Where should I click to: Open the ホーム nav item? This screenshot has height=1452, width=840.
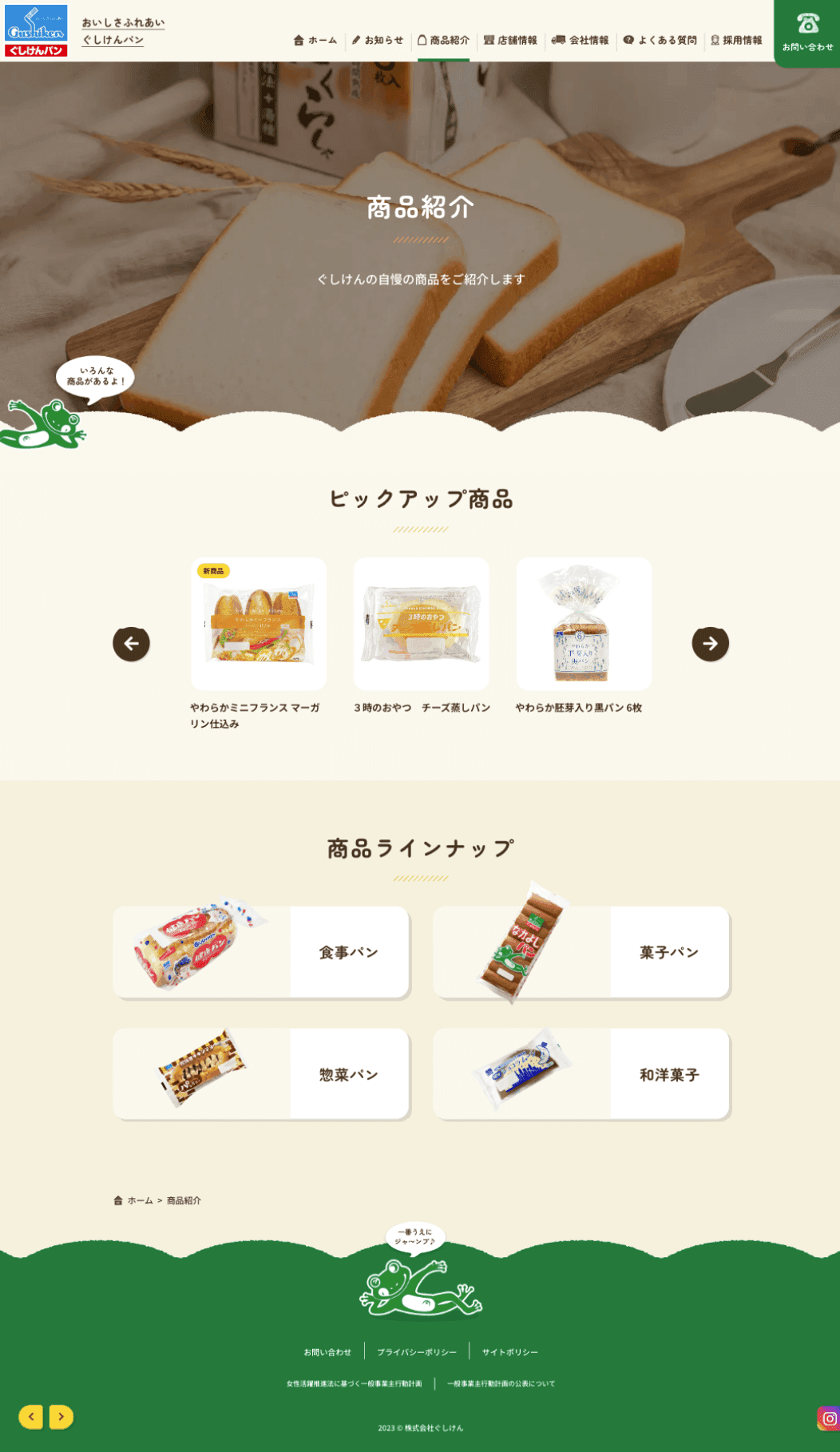(315, 40)
